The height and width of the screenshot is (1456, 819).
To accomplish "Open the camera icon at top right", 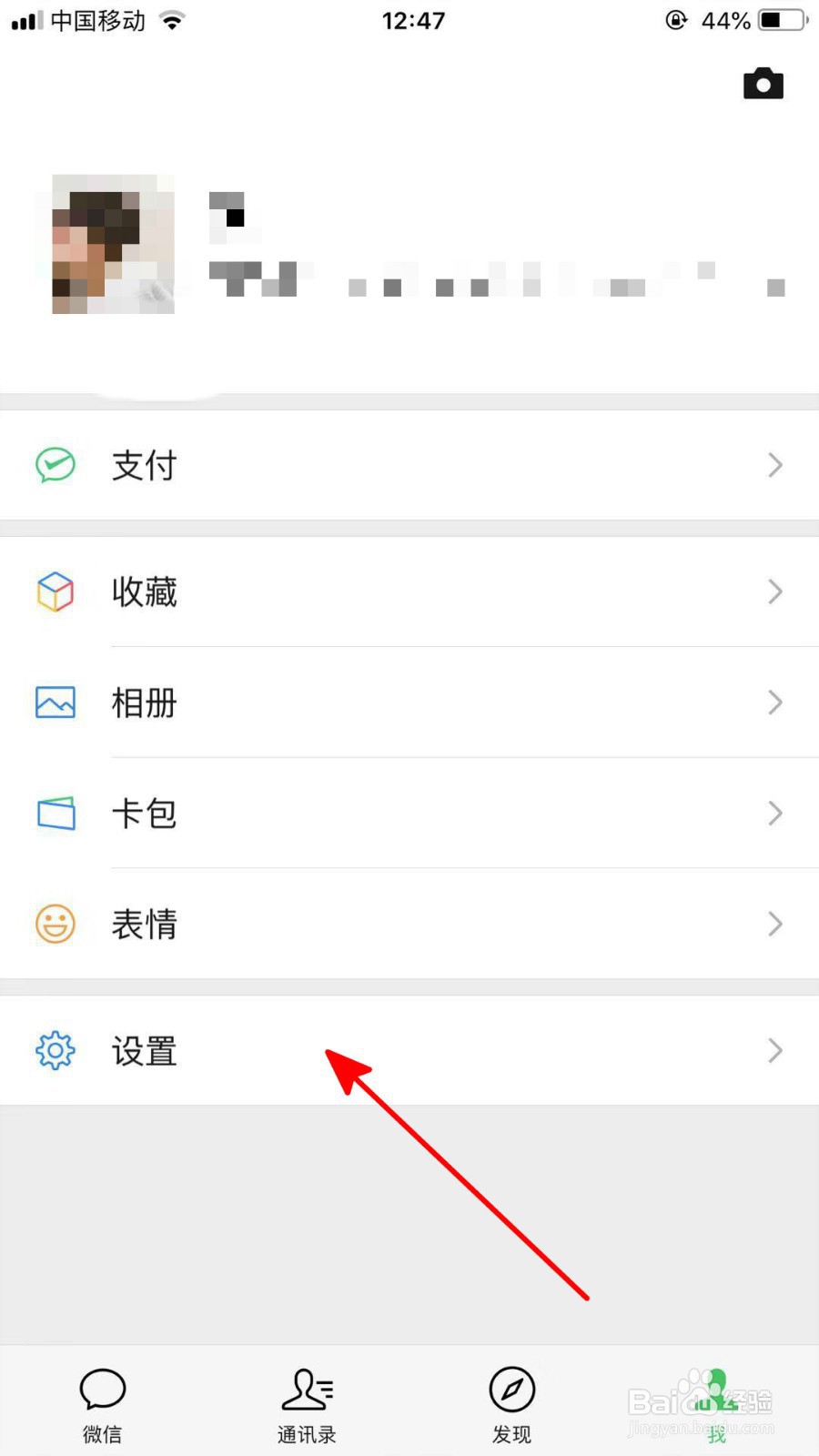I will tap(763, 83).
